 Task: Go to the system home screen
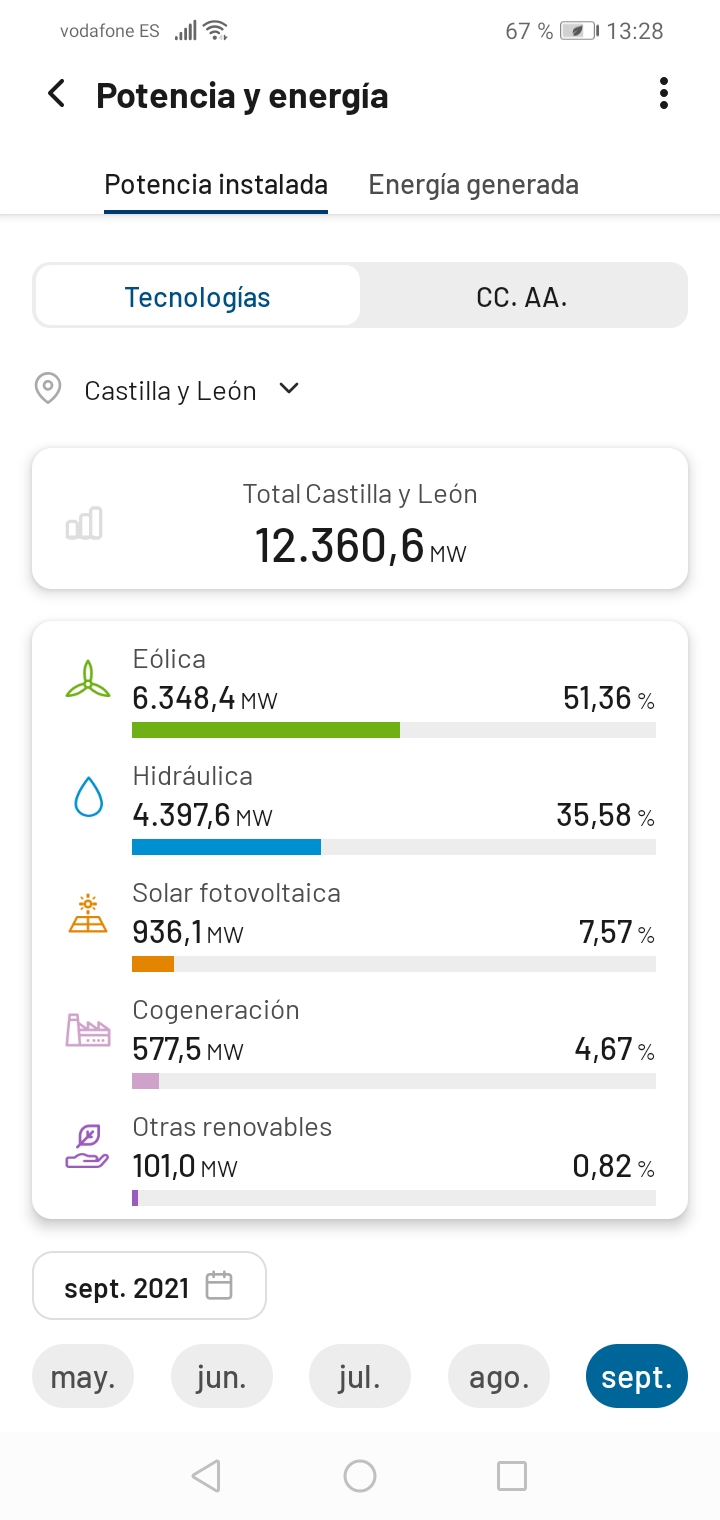[359, 1476]
